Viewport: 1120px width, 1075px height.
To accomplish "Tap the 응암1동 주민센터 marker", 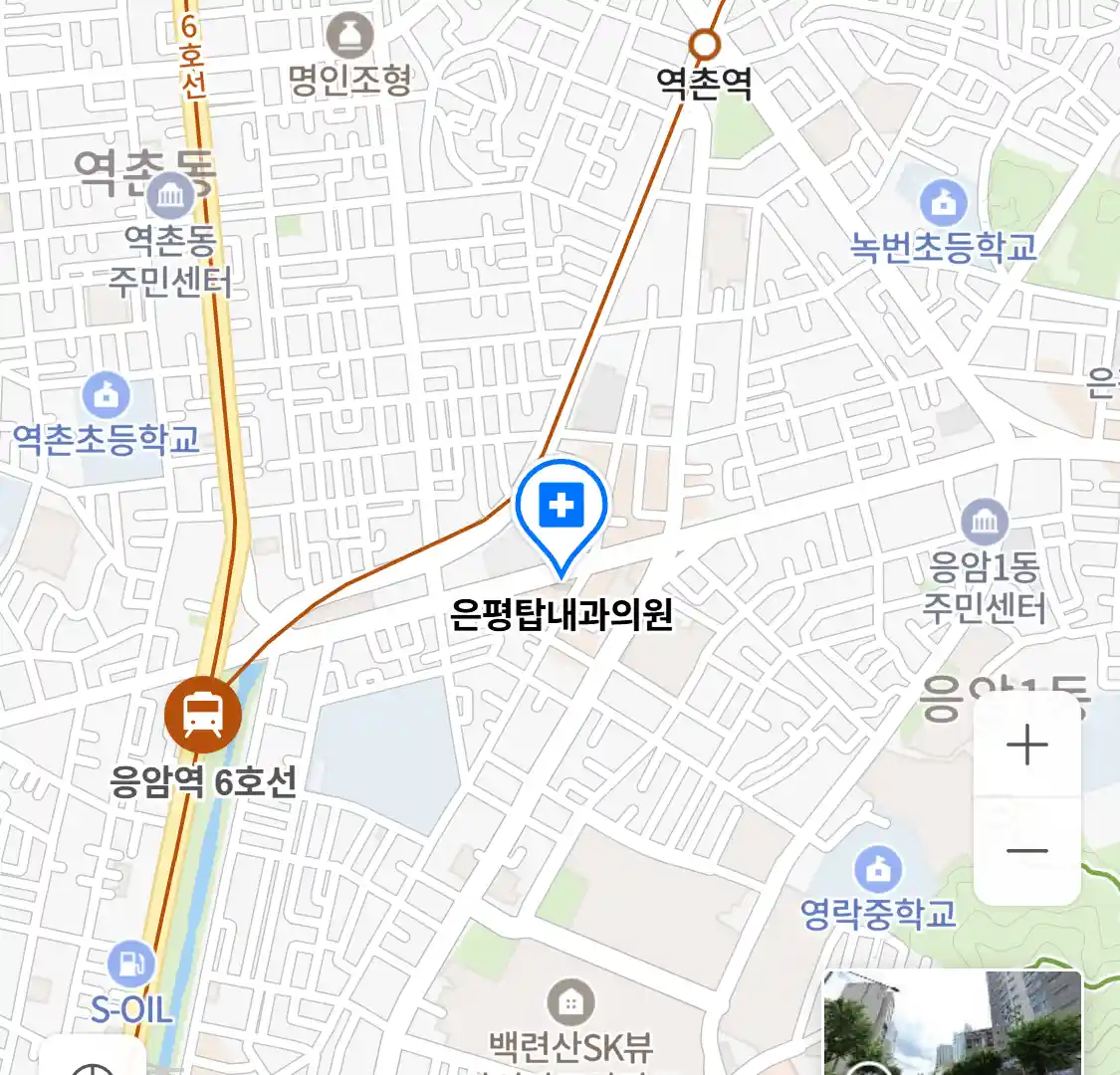I will 985,522.
